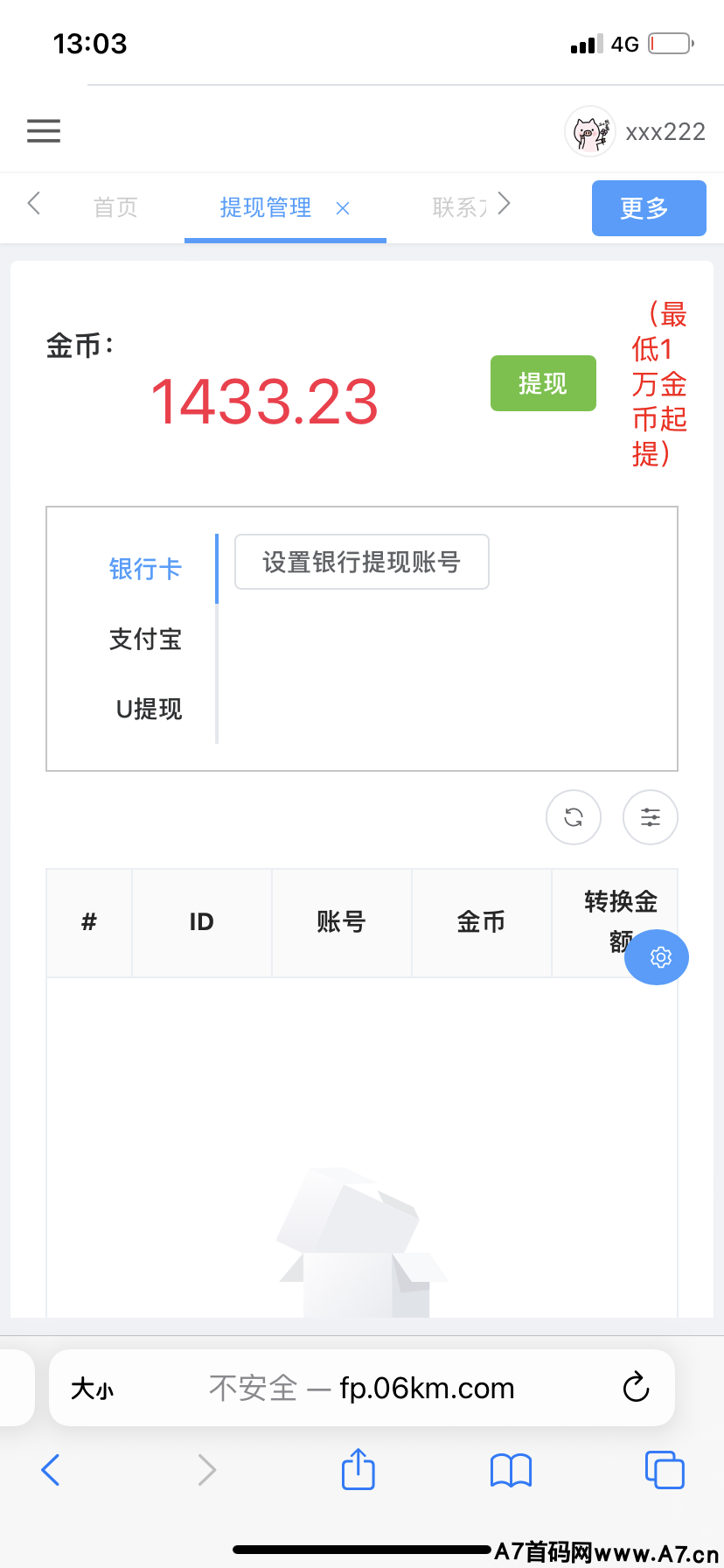724x1568 pixels.
Task: Open the hamburger side menu
Action: 44,131
